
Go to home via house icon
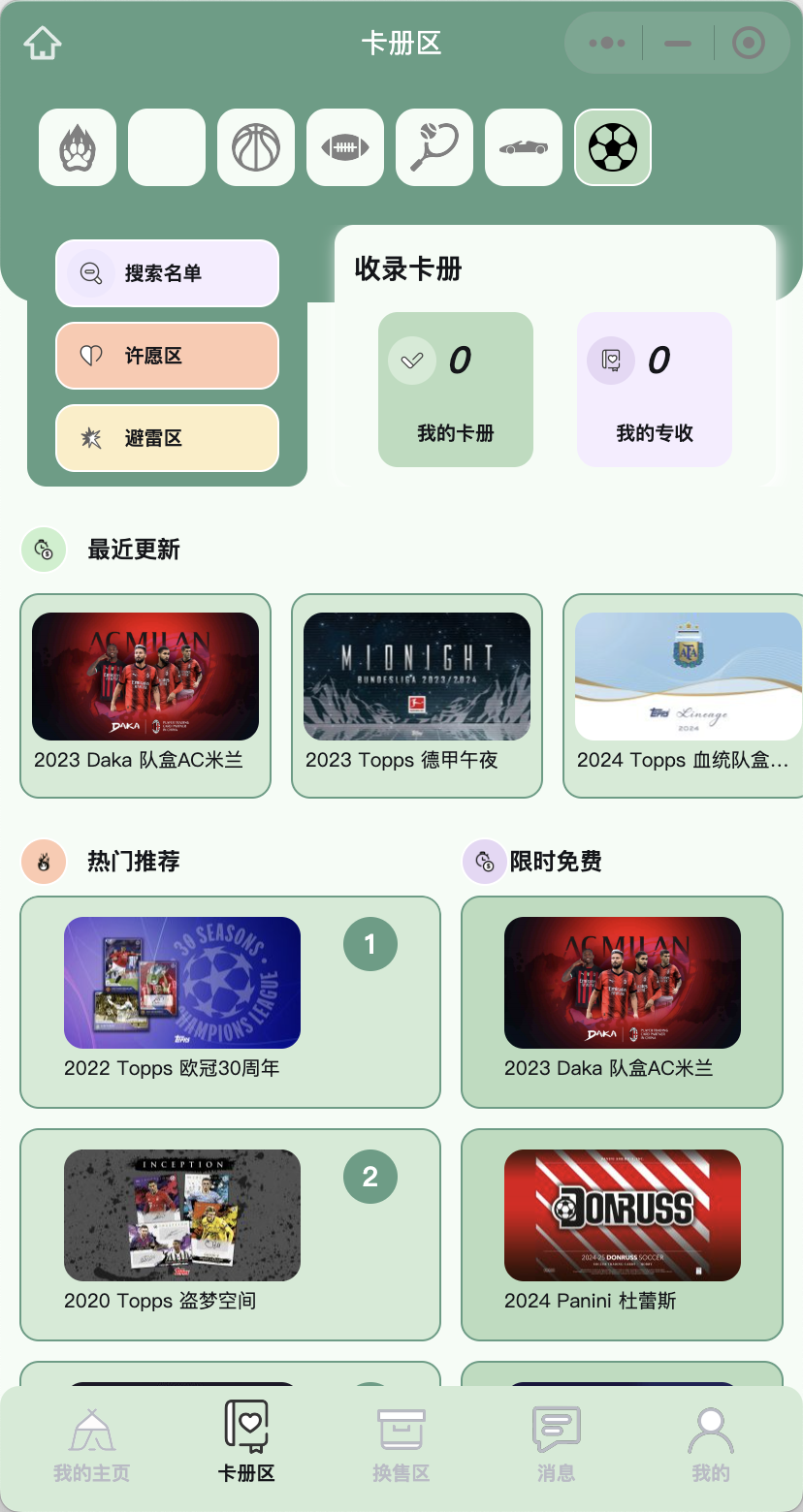(43, 44)
